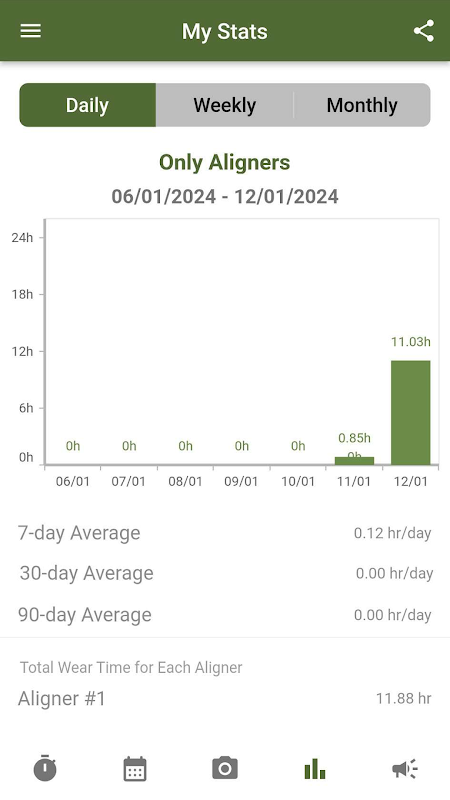This screenshot has width=450, height=800.
Task: Switch to the Monthly view
Action: coord(362,105)
